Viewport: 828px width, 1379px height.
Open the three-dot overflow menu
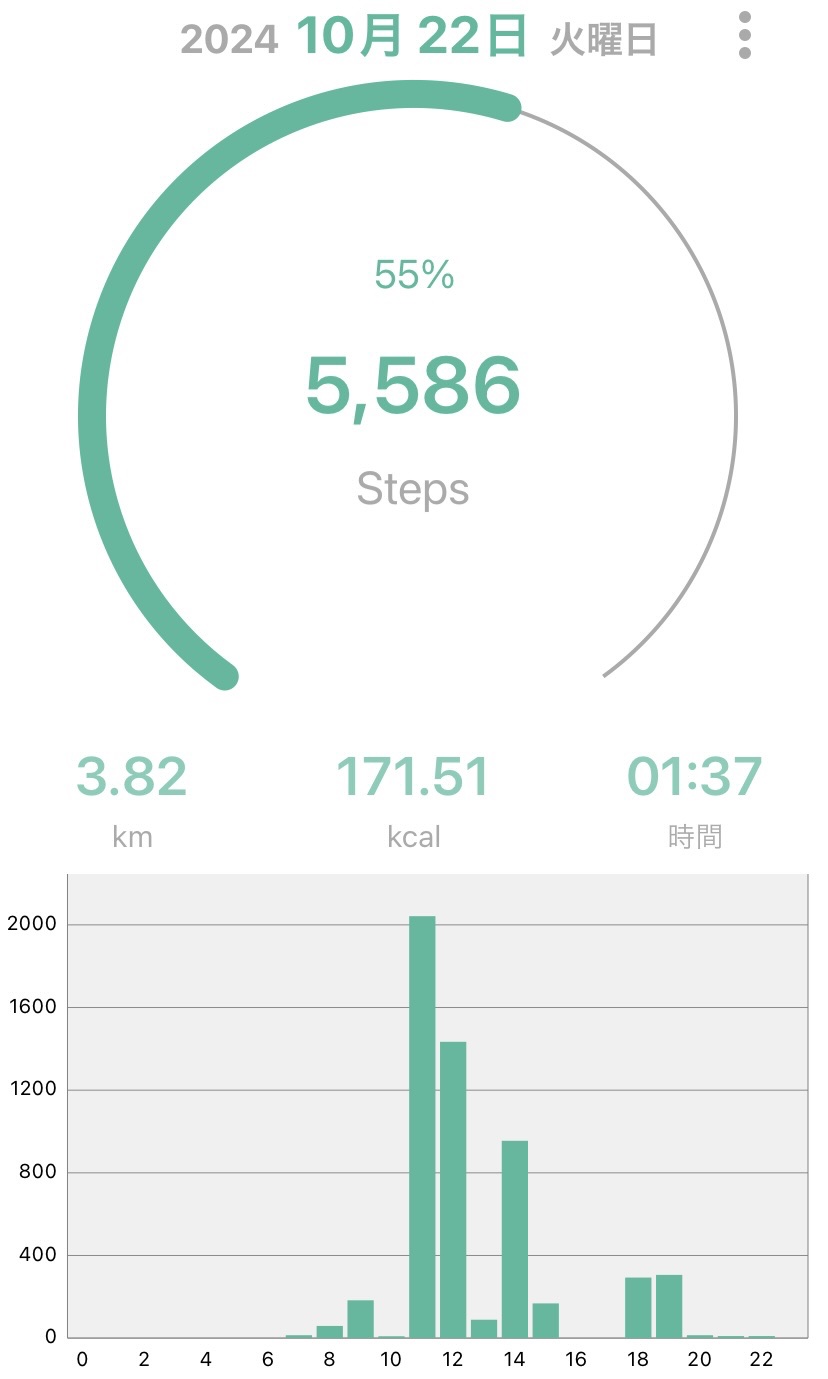[x=744, y=36]
